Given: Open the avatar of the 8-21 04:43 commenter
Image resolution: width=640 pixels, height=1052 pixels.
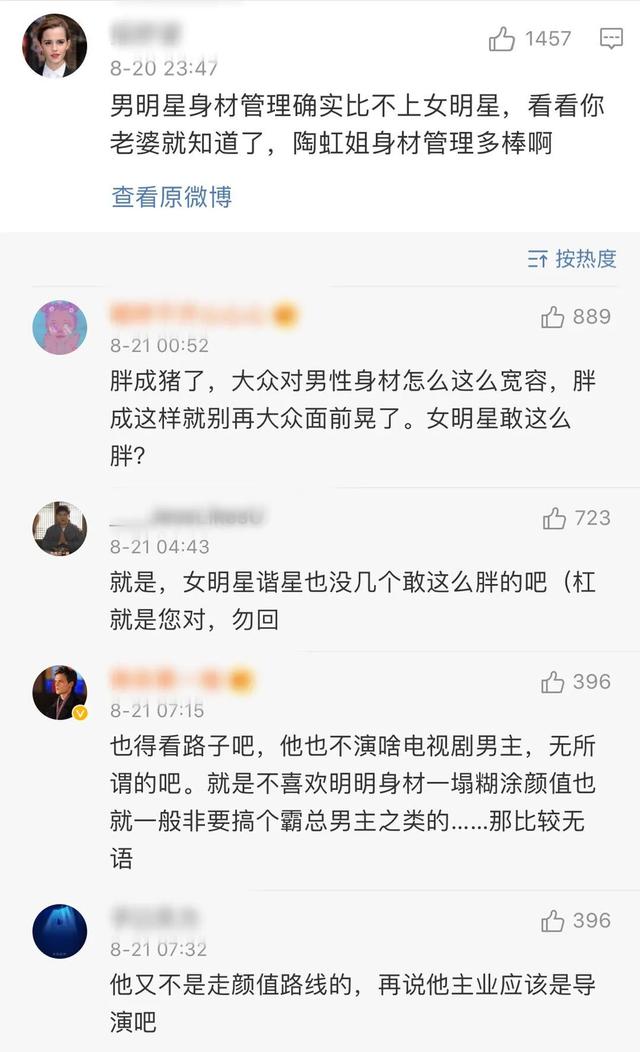Looking at the screenshot, I should click(x=60, y=528).
